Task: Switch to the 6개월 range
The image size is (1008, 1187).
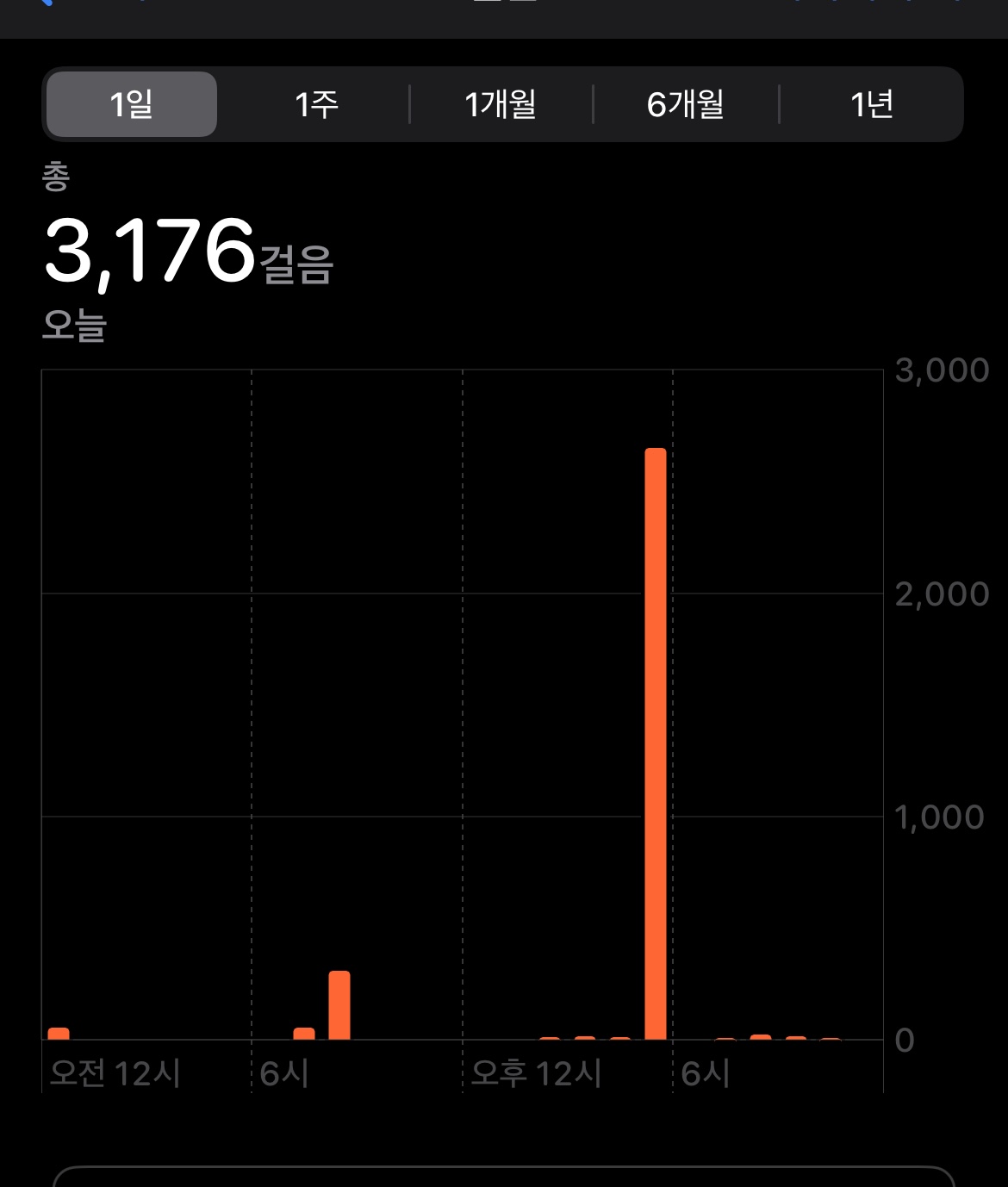Action: coord(686,104)
